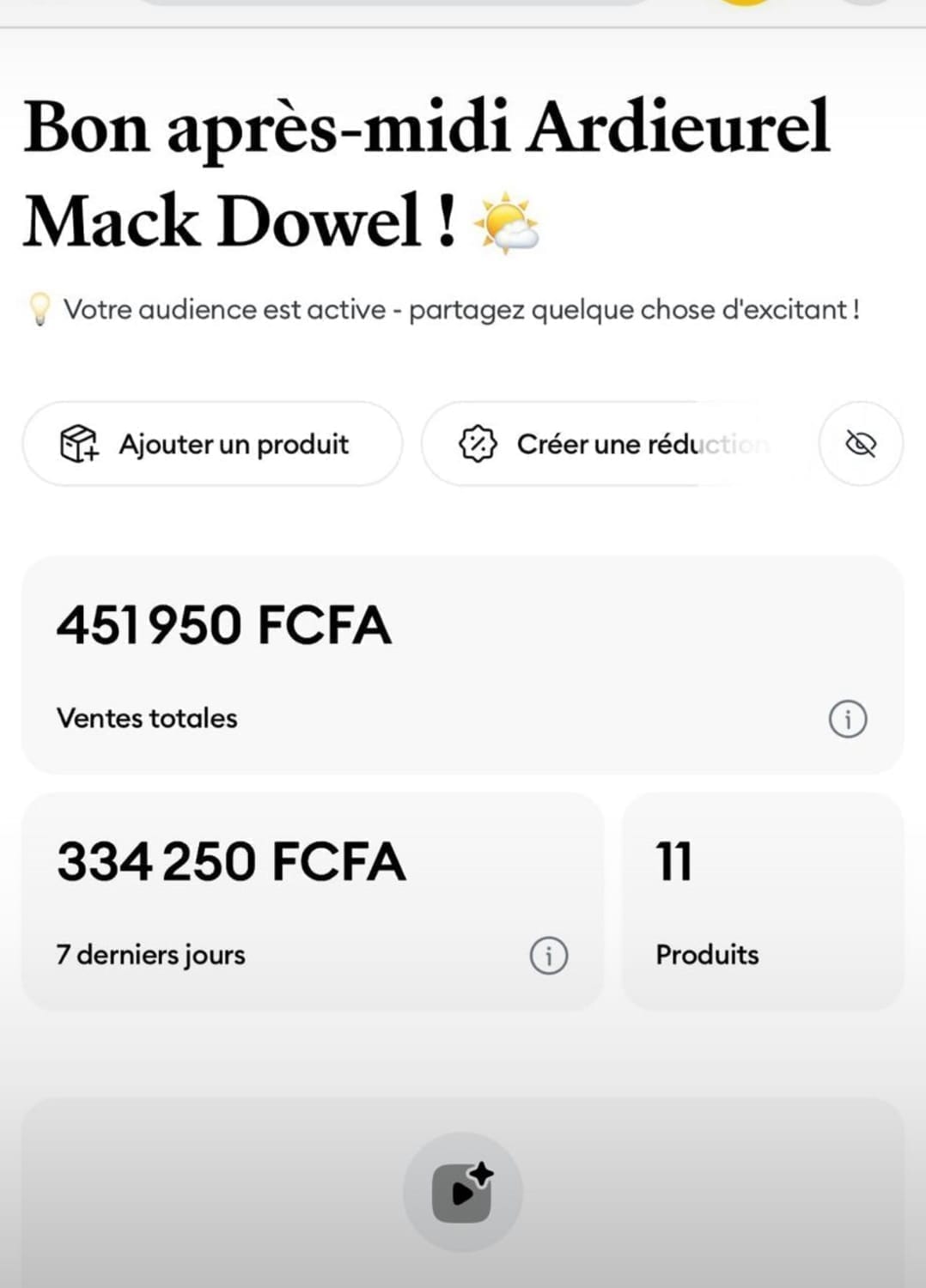Tap the Ajouter un produit button
The image size is (926, 1288).
[211, 444]
